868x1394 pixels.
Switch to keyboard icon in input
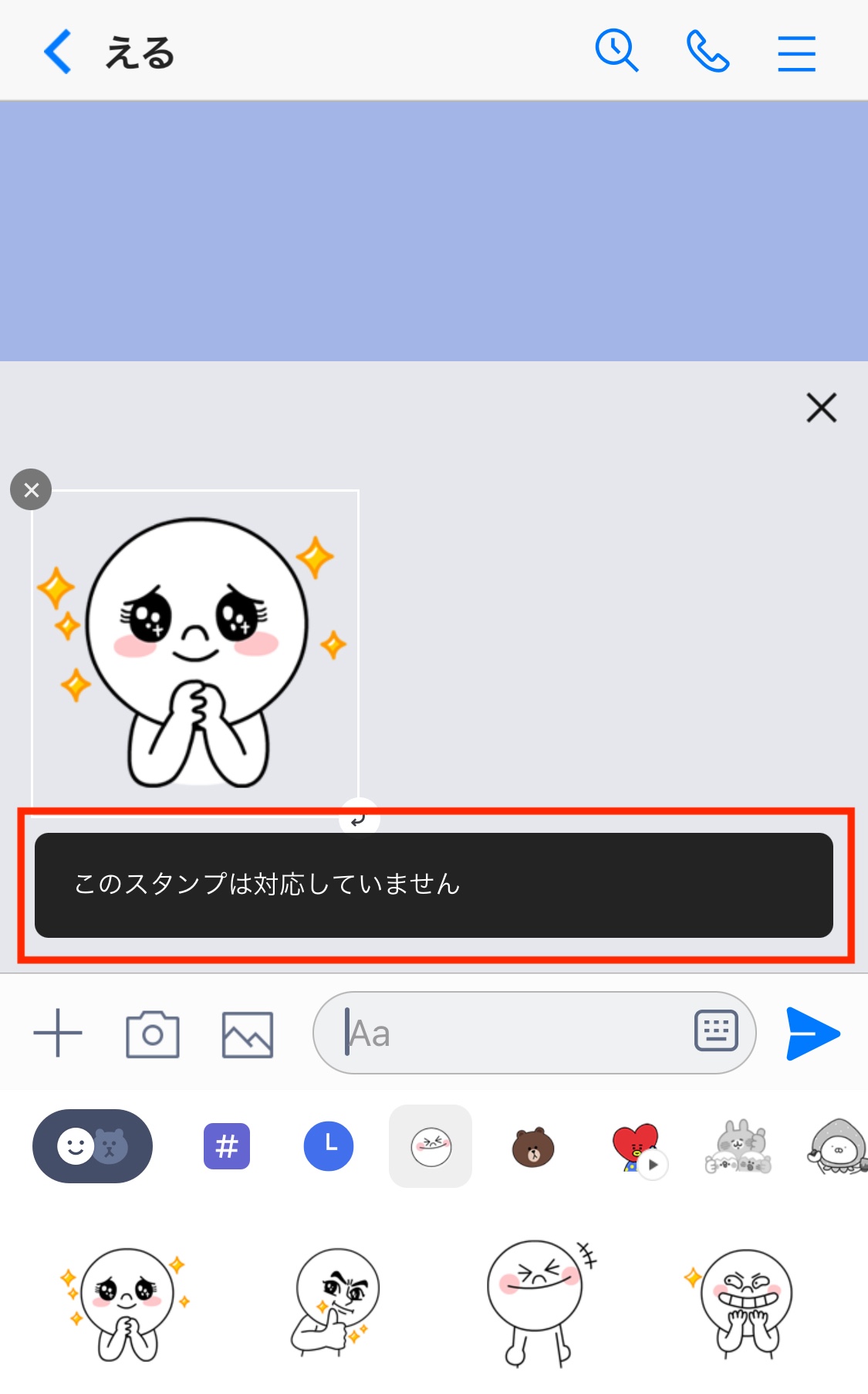(716, 1031)
